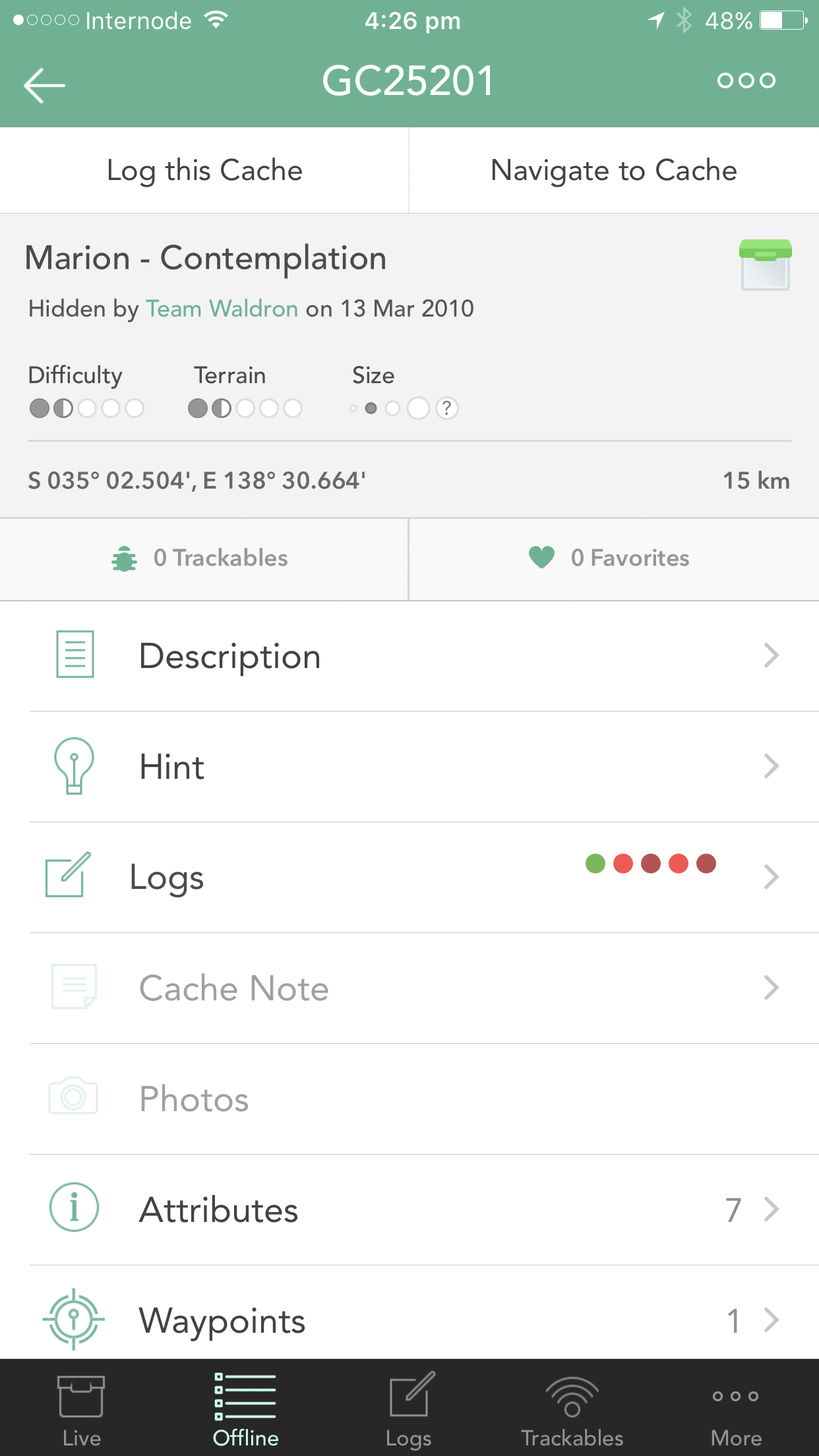Open the Description row
Image resolution: width=819 pixels, height=1456 pixels.
point(409,655)
